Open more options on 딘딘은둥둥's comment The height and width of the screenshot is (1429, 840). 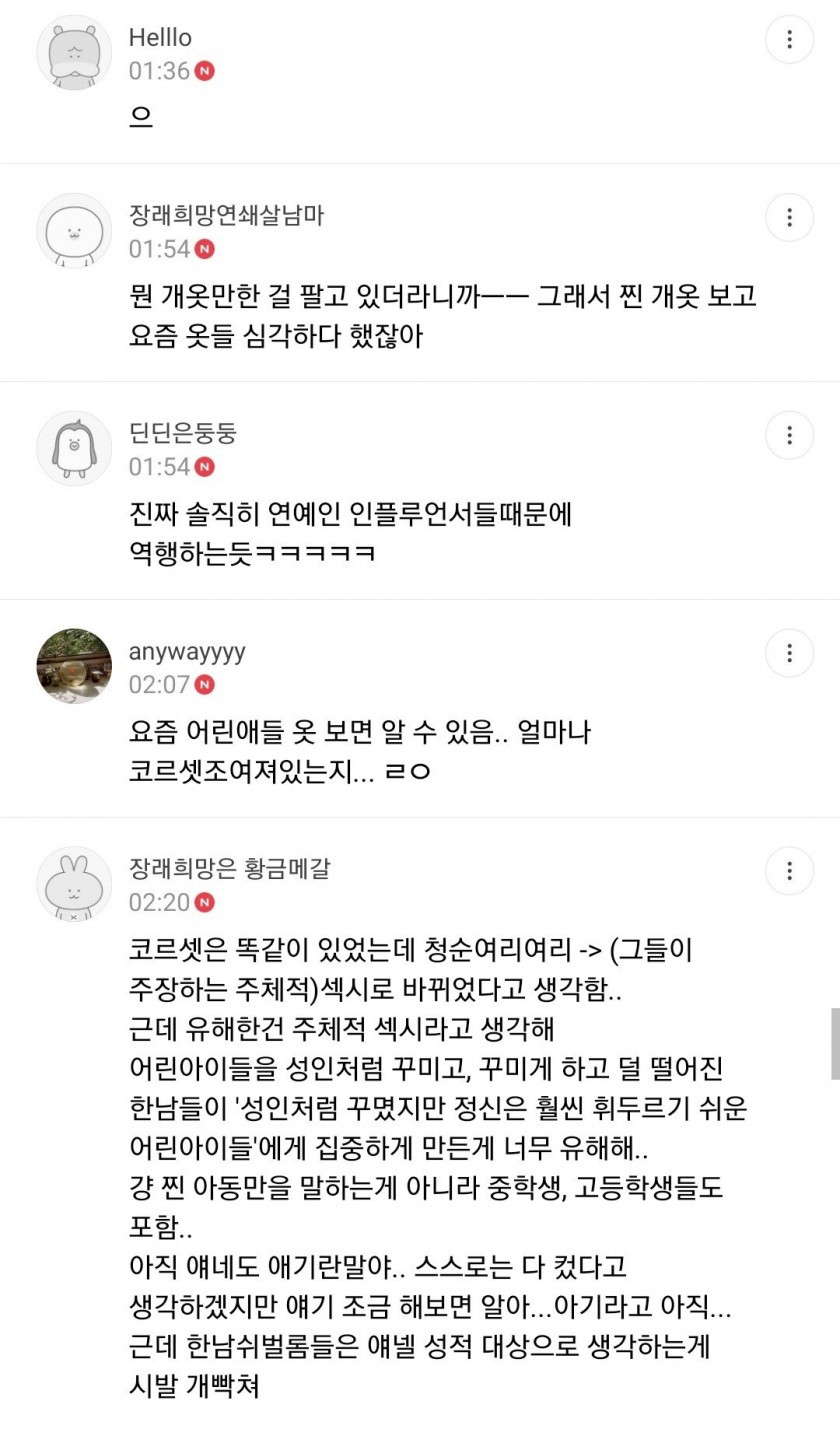point(789,436)
